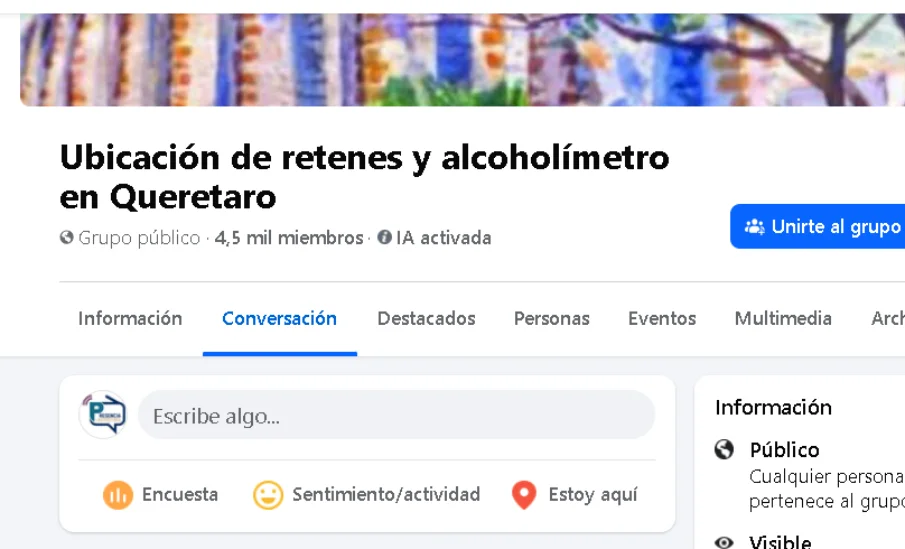Switch to the Multimedia tab
Screen dimensions: 905x549
783,319
